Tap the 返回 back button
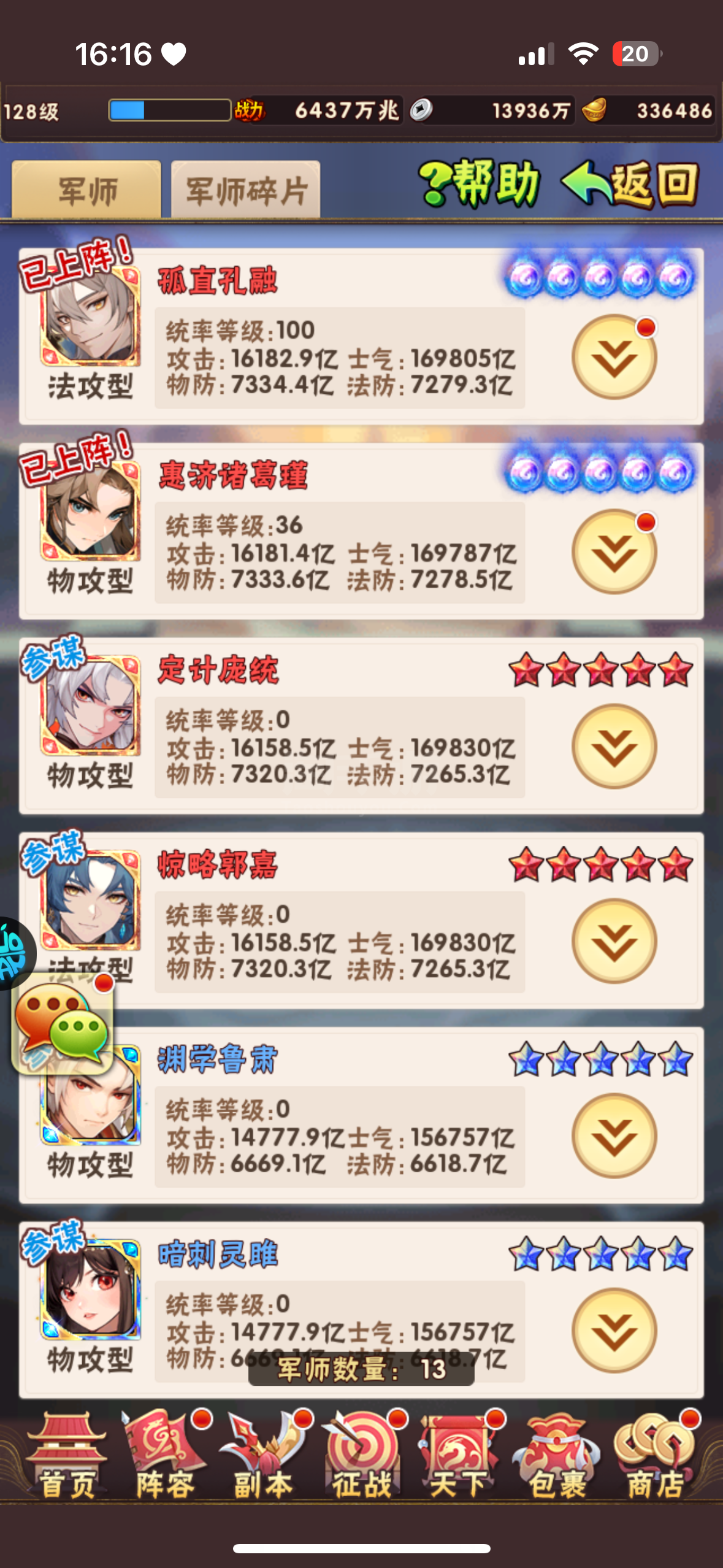 click(x=630, y=184)
